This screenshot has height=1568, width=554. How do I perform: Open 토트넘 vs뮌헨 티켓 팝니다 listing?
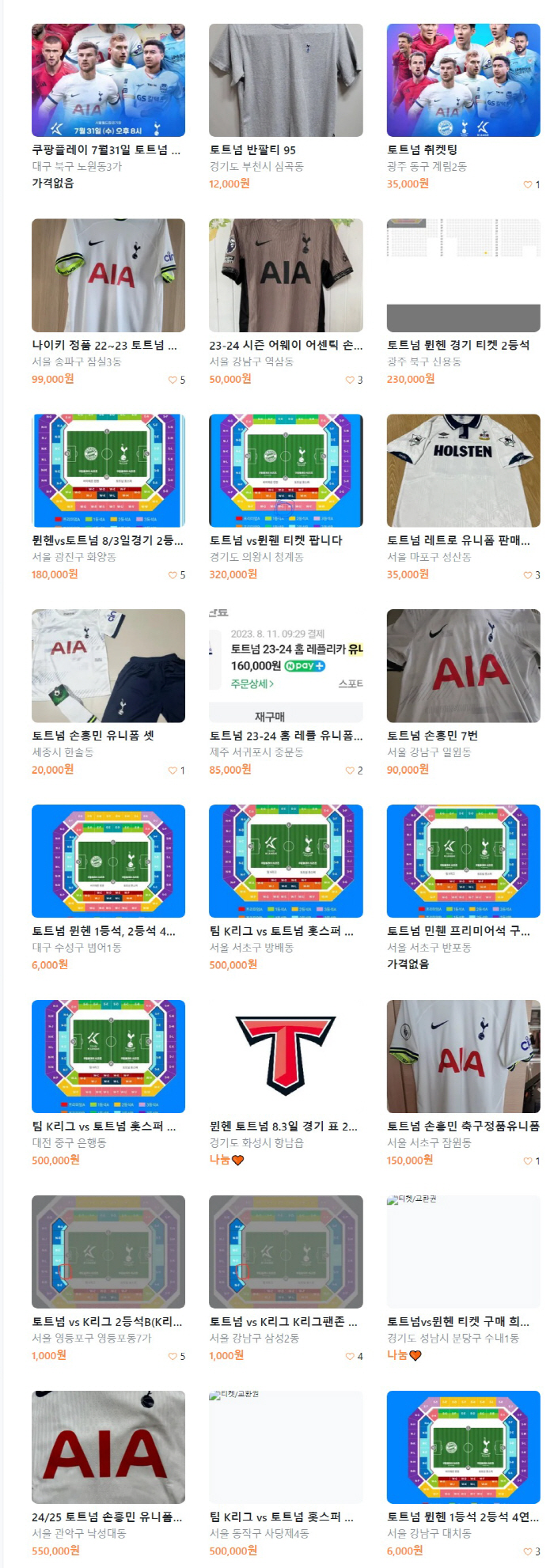286,471
